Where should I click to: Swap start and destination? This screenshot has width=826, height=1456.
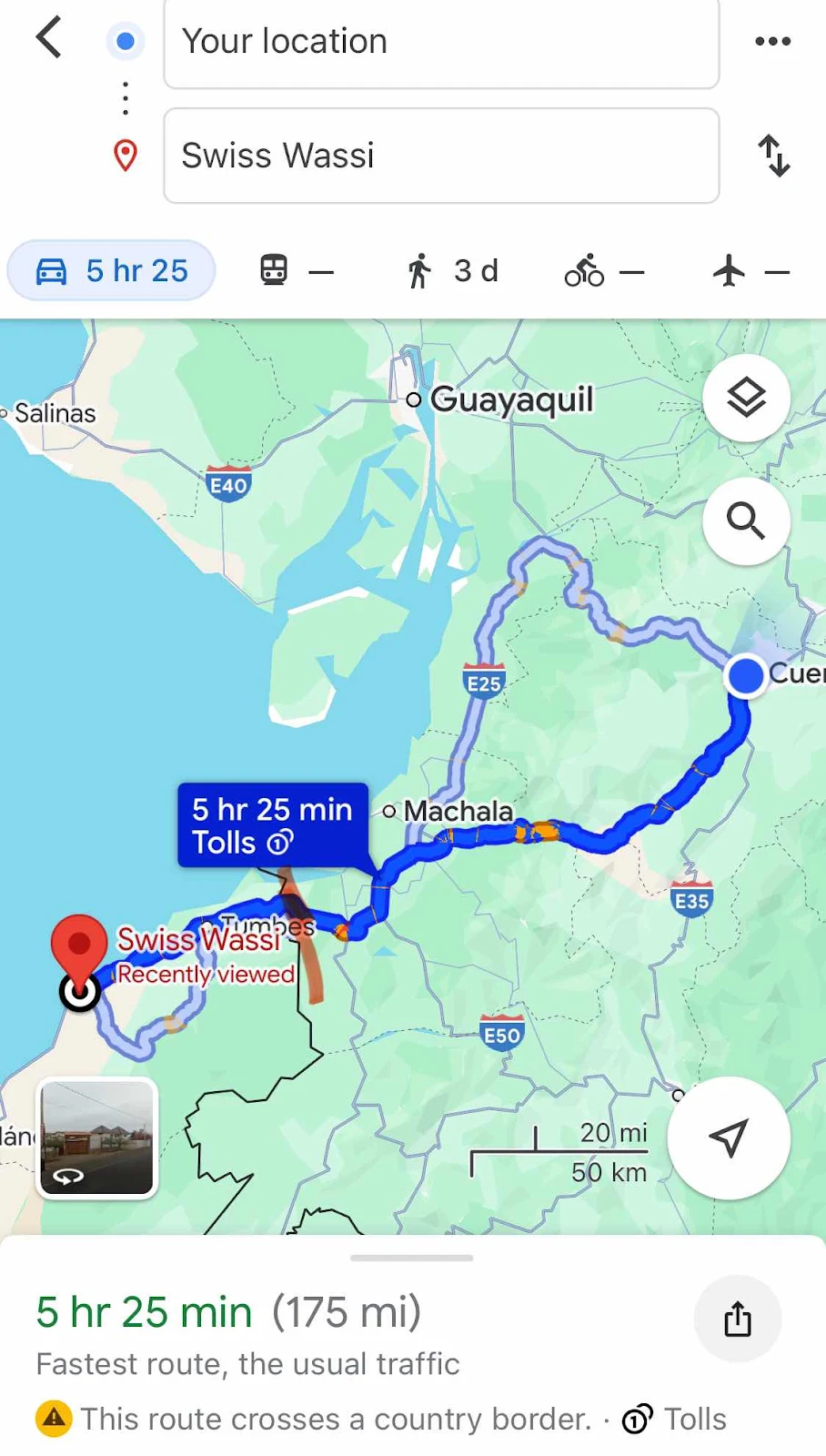774,156
